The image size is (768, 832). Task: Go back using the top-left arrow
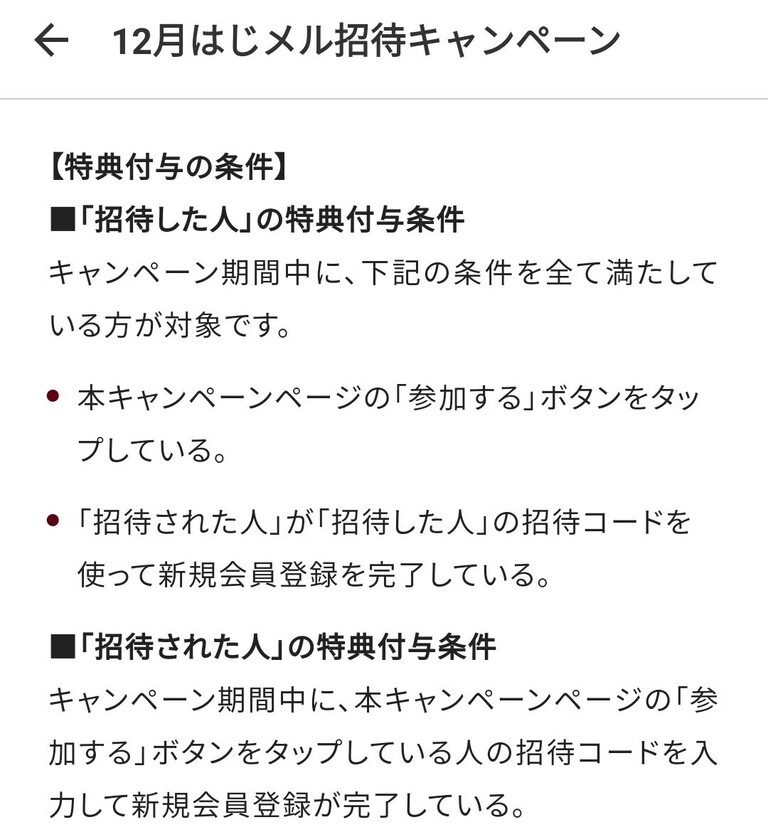pyautogui.click(x=51, y=40)
